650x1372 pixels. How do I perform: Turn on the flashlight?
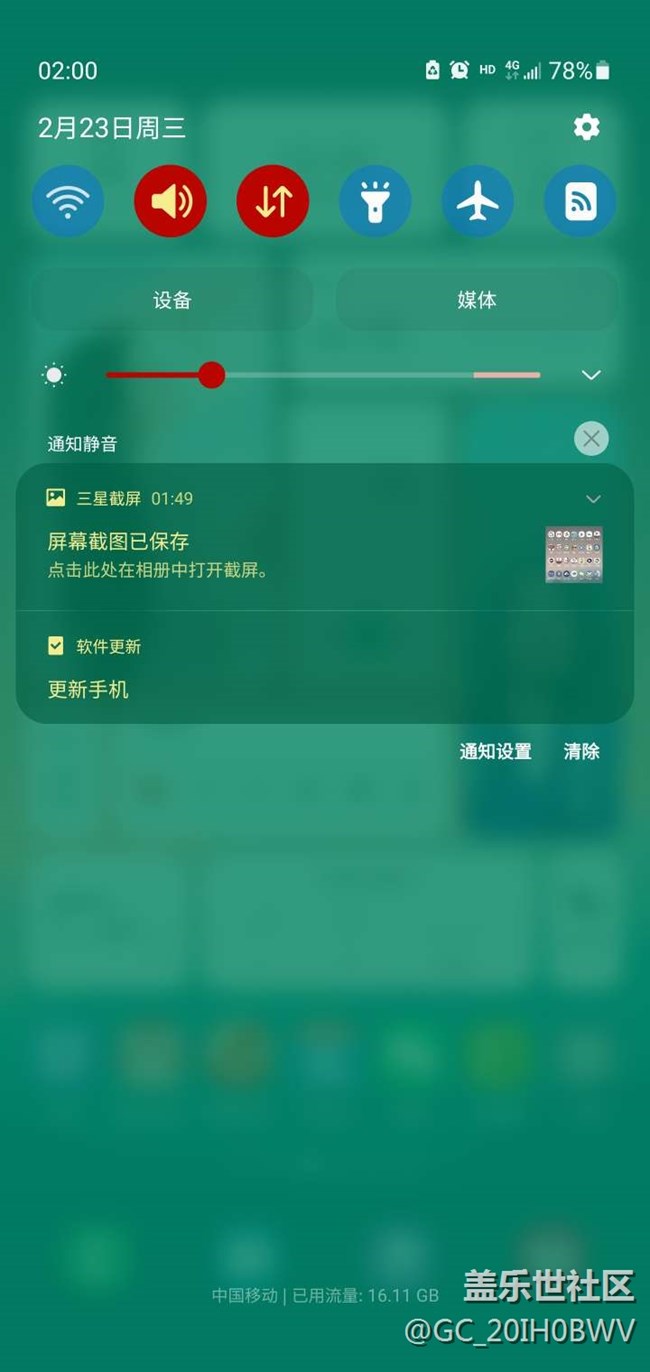[375, 201]
